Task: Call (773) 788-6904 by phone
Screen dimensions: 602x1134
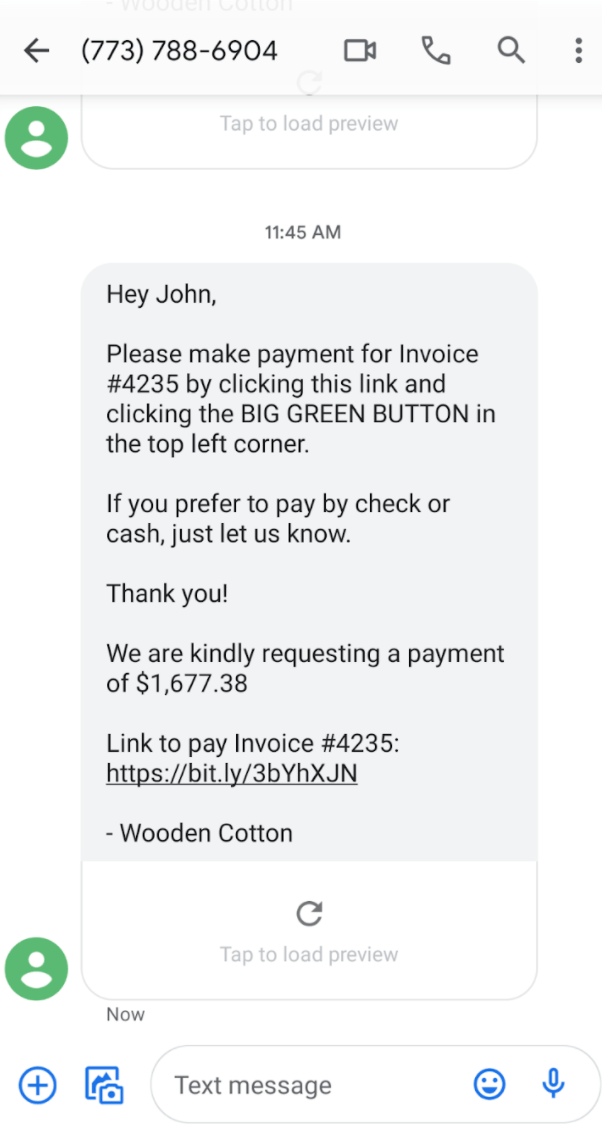Action: 435,51
